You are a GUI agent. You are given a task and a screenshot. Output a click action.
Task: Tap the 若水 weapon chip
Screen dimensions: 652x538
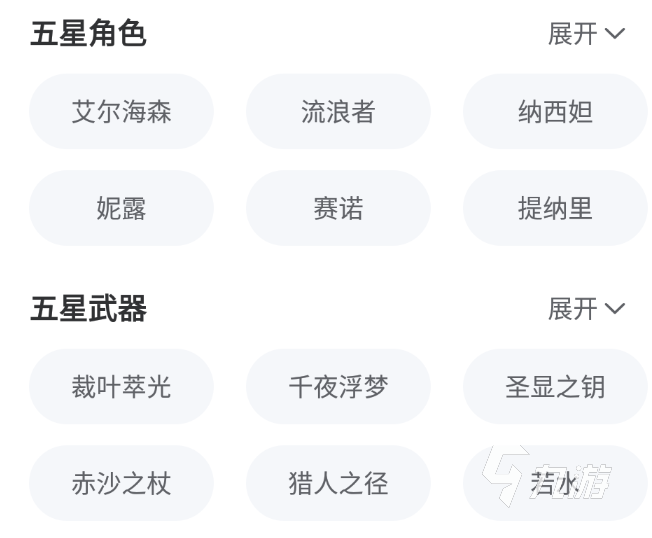[x=555, y=484]
